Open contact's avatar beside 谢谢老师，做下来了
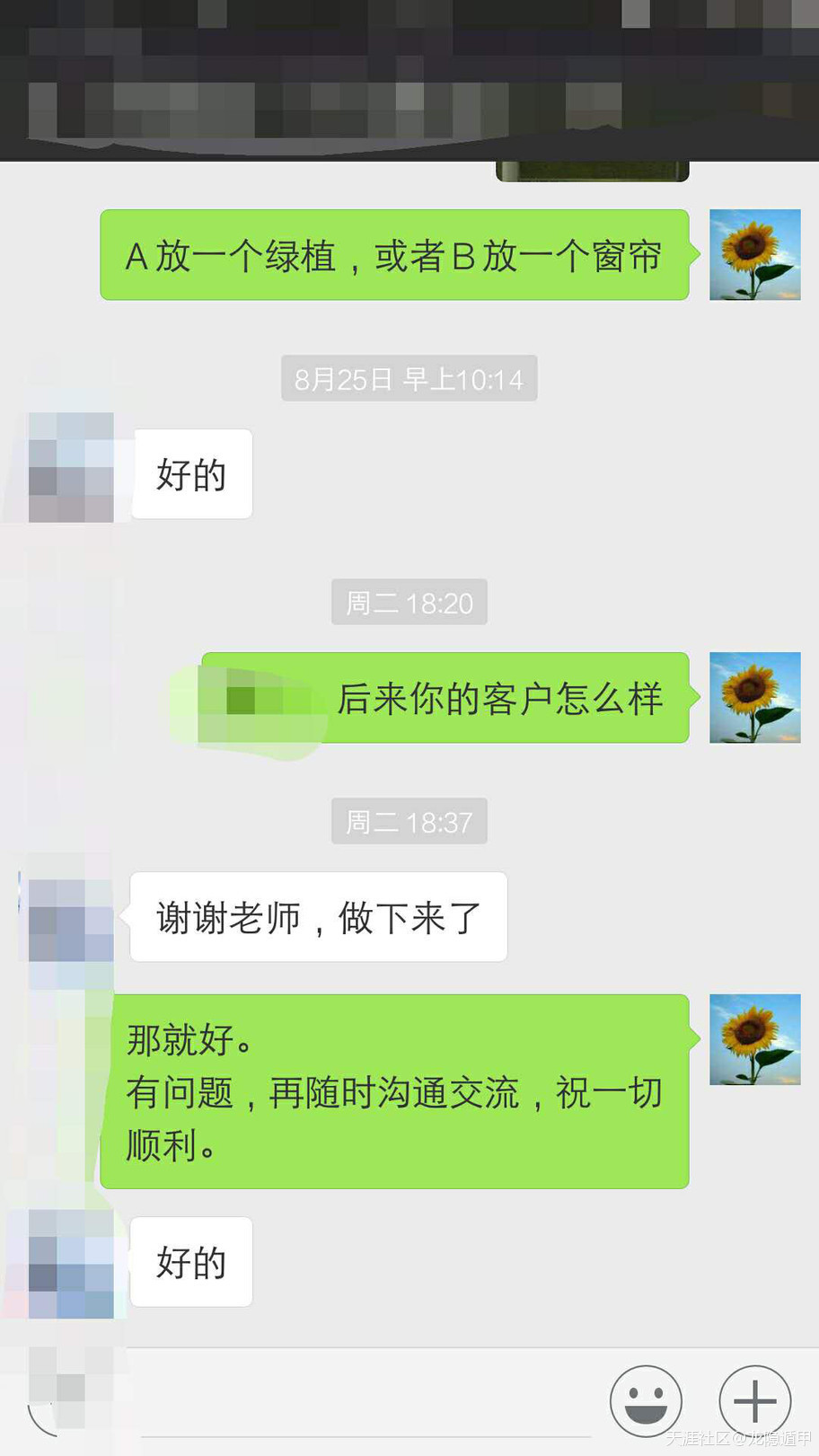This screenshot has width=819, height=1456. pyautogui.click(x=71, y=920)
